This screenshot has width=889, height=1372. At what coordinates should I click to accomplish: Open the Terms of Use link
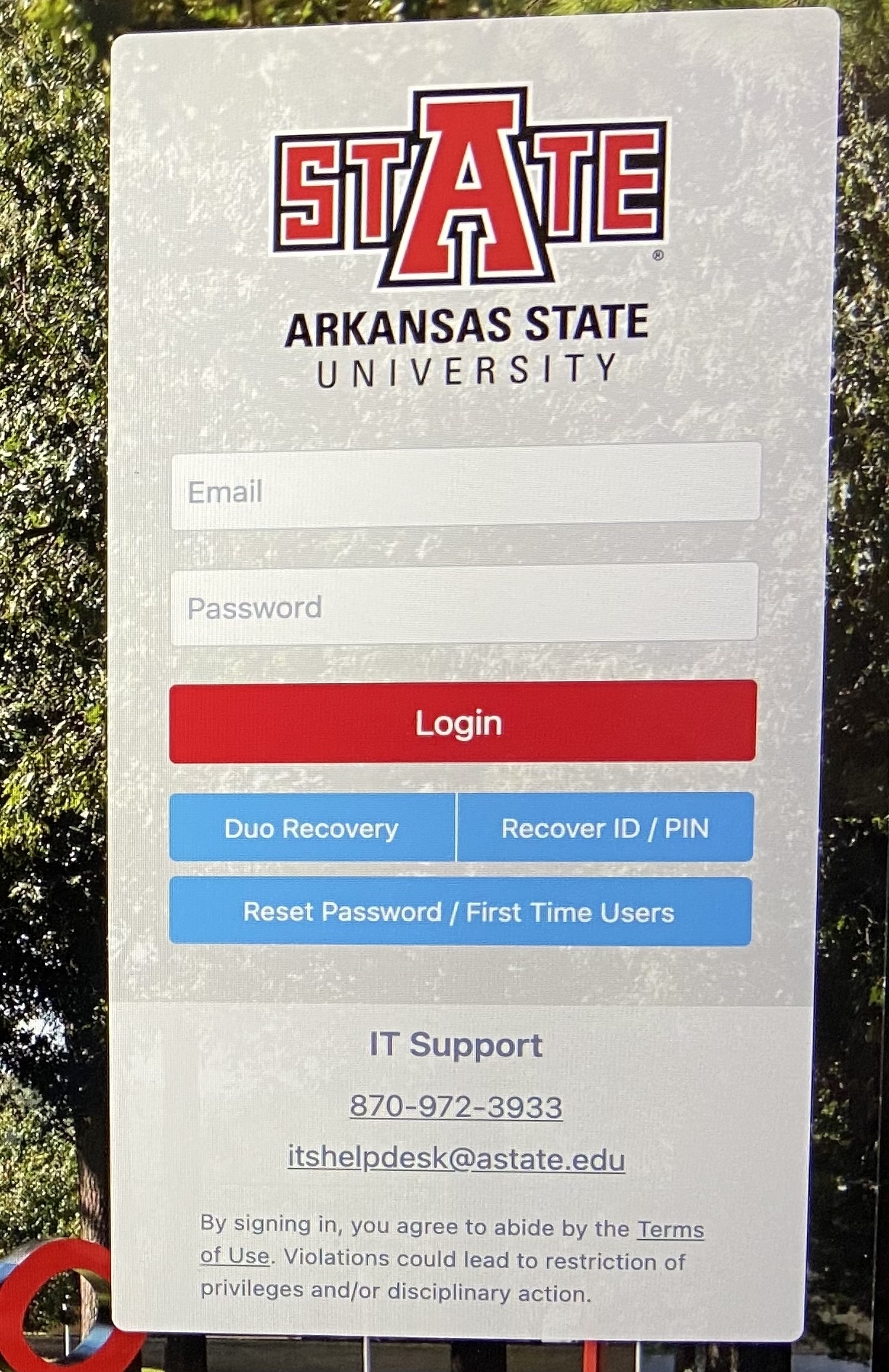pos(670,1230)
